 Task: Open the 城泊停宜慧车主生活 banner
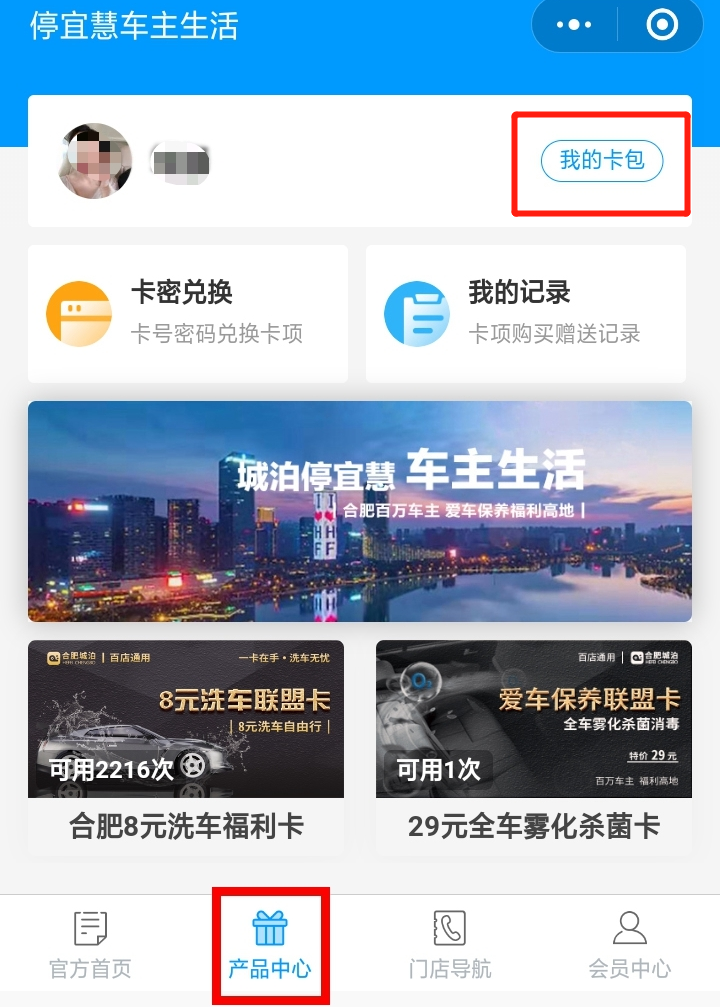click(360, 511)
